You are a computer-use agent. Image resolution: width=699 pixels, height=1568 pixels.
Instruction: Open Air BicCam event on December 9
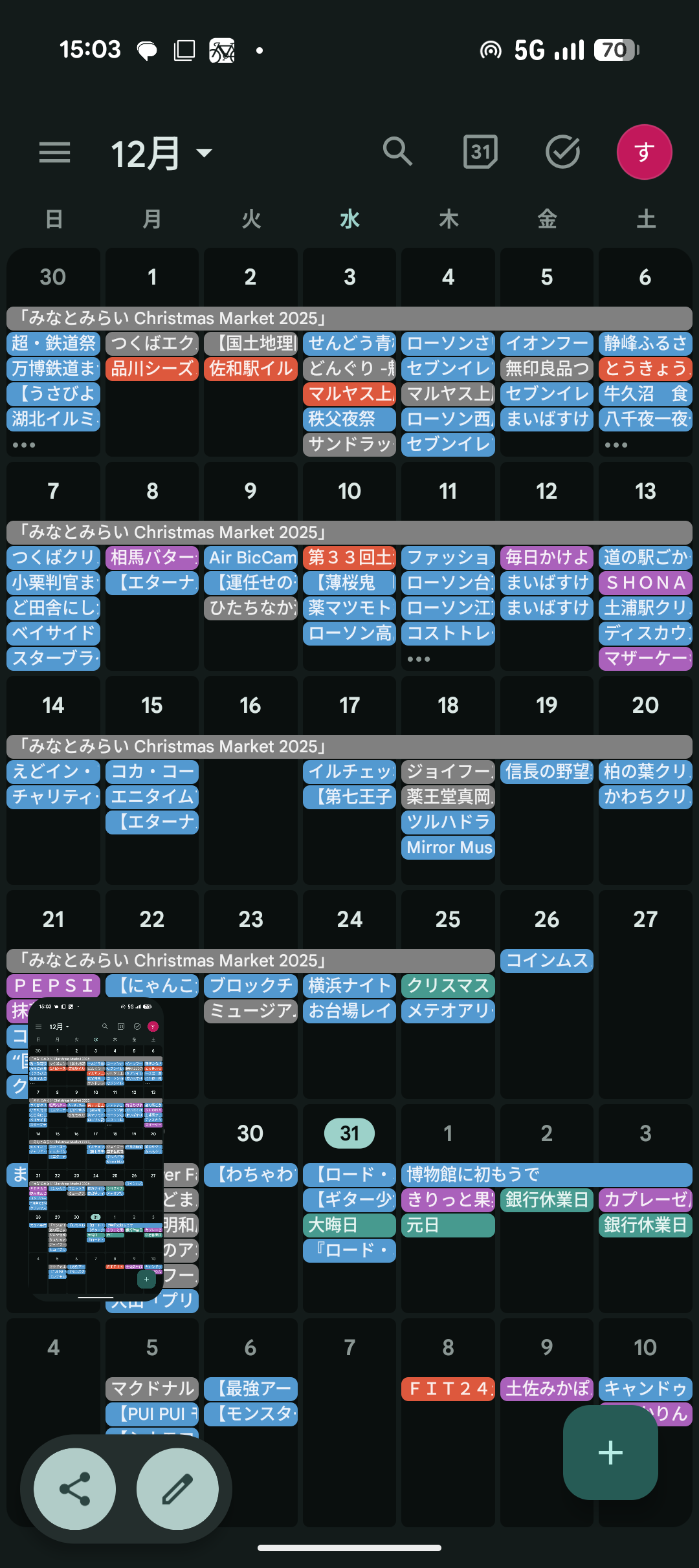[250, 558]
